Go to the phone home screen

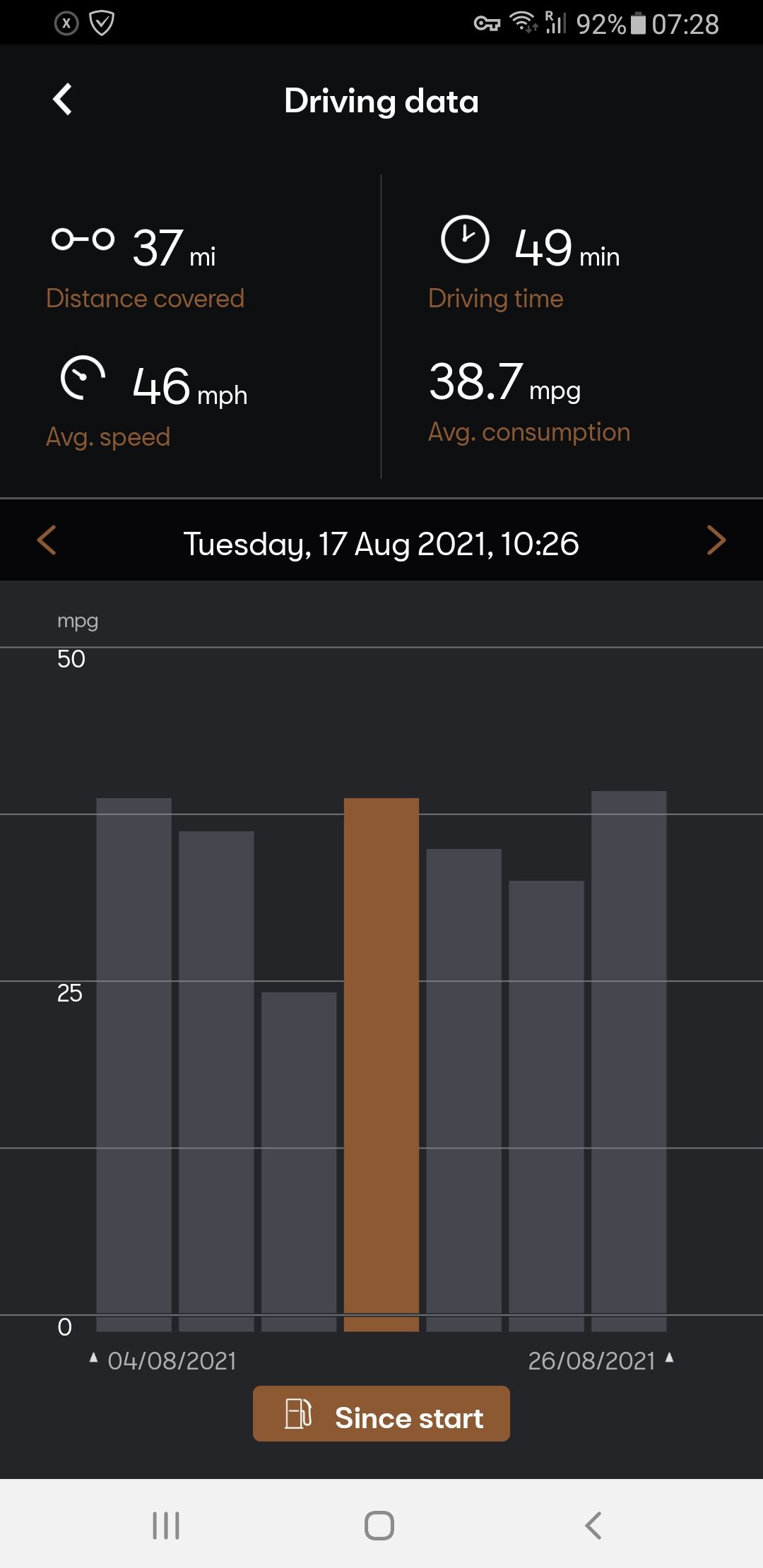click(x=379, y=1525)
